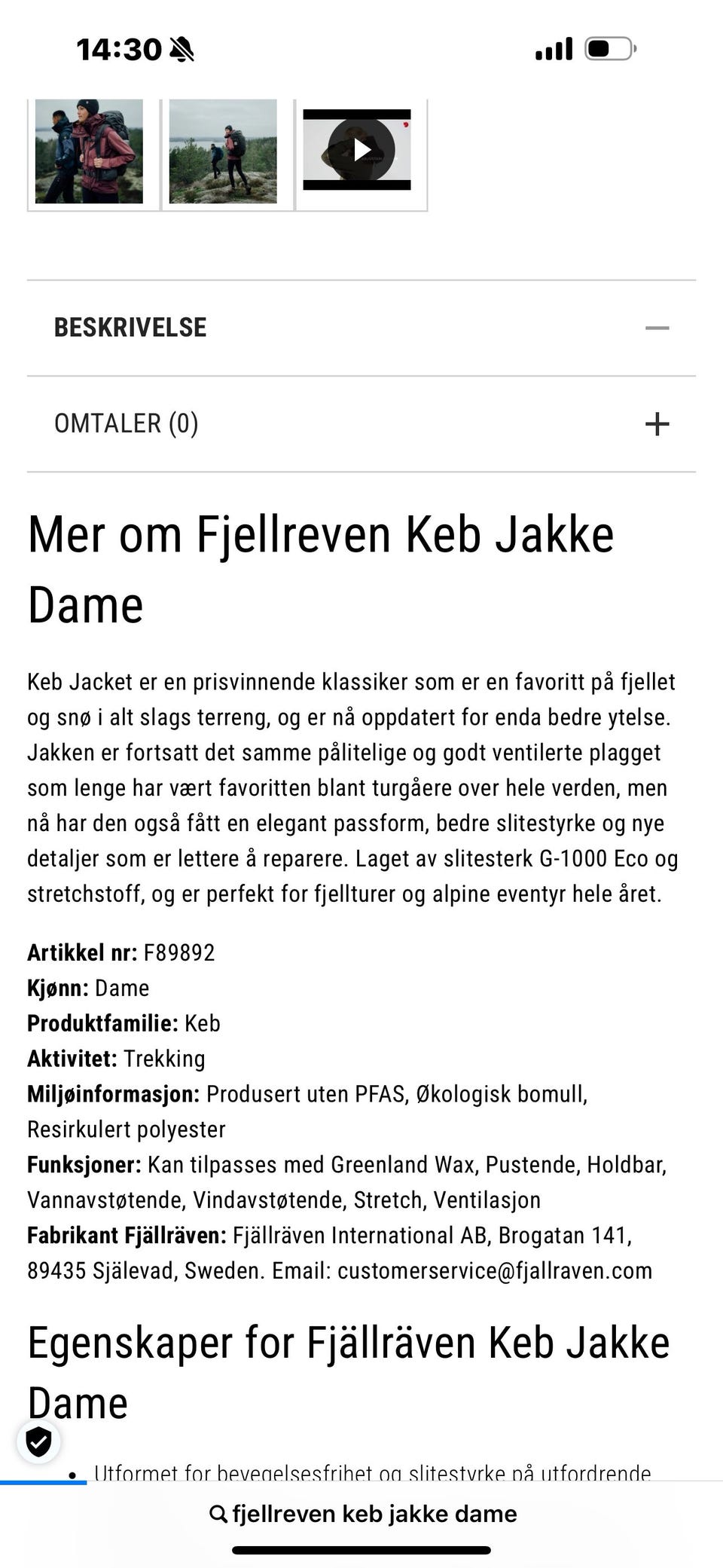The height and width of the screenshot is (1568, 723).
Task: Tap the cellular signal bars icon
Action: click(x=554, y=49)
